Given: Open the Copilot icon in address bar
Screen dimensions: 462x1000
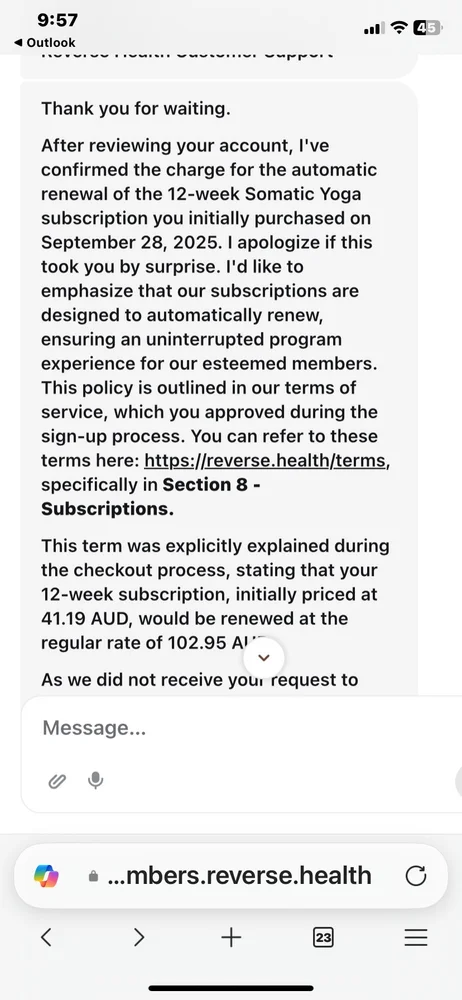Looking at the screenshot, I should click(47, 876).
